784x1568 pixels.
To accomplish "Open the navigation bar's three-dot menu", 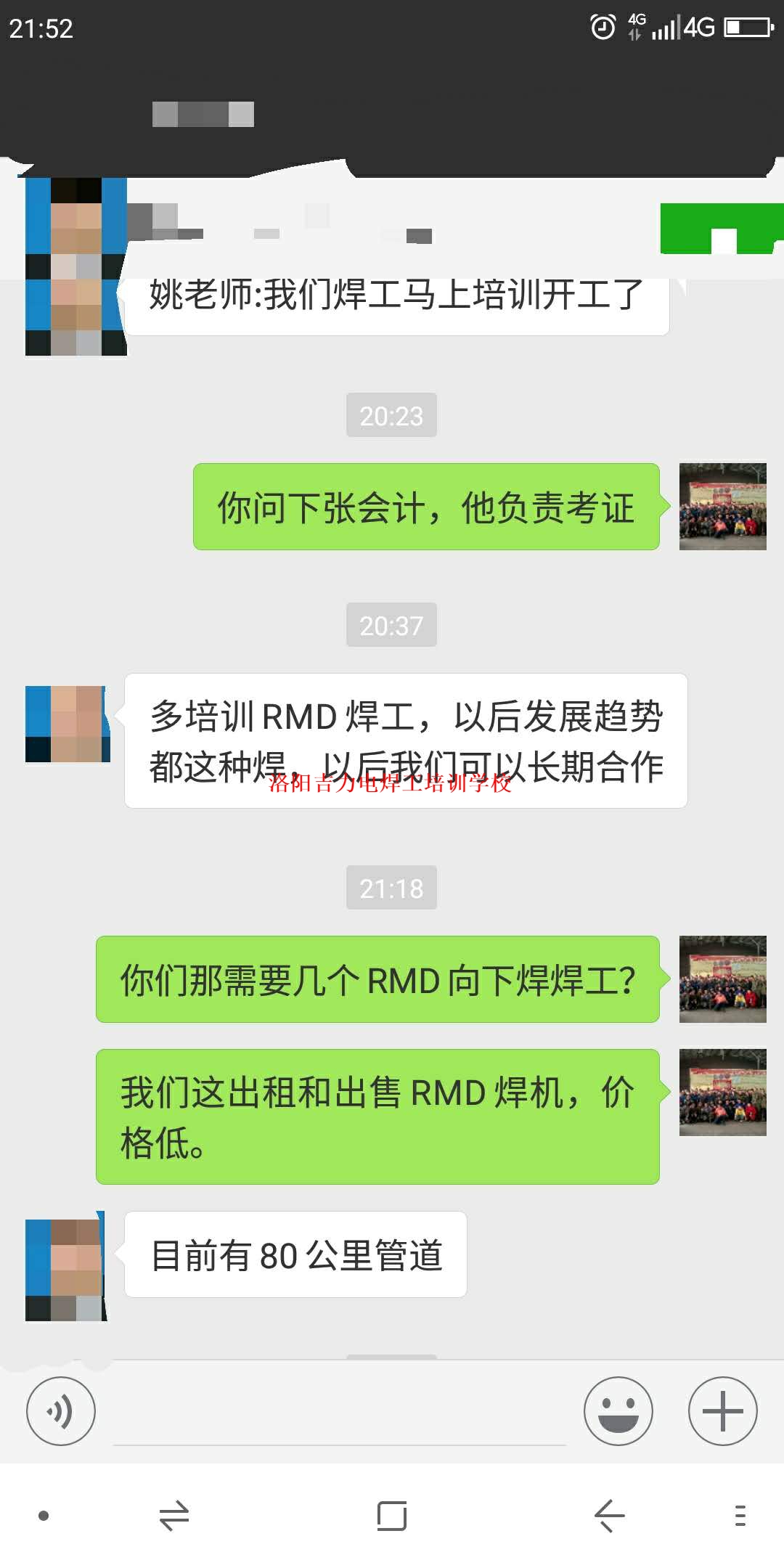I will 740,1516.
